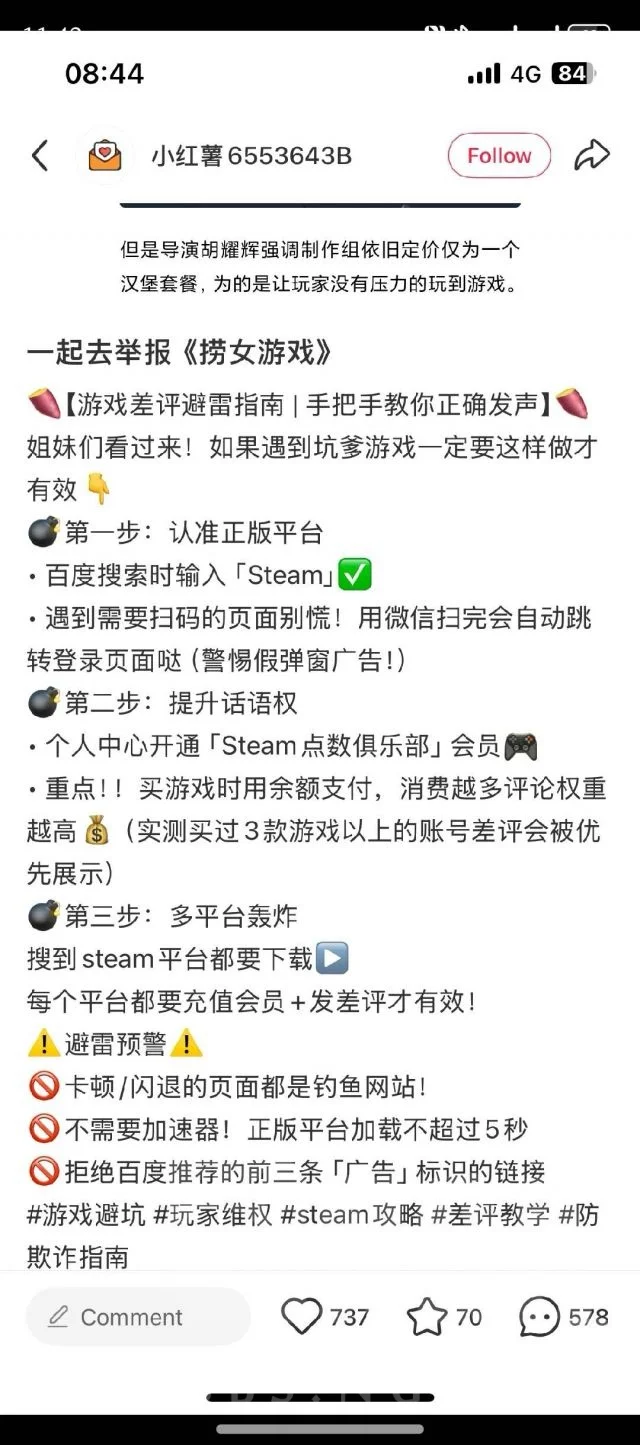This screenshot has width=640, height=1445.
Task: Go back to the previous page
Action: (40, 156)
